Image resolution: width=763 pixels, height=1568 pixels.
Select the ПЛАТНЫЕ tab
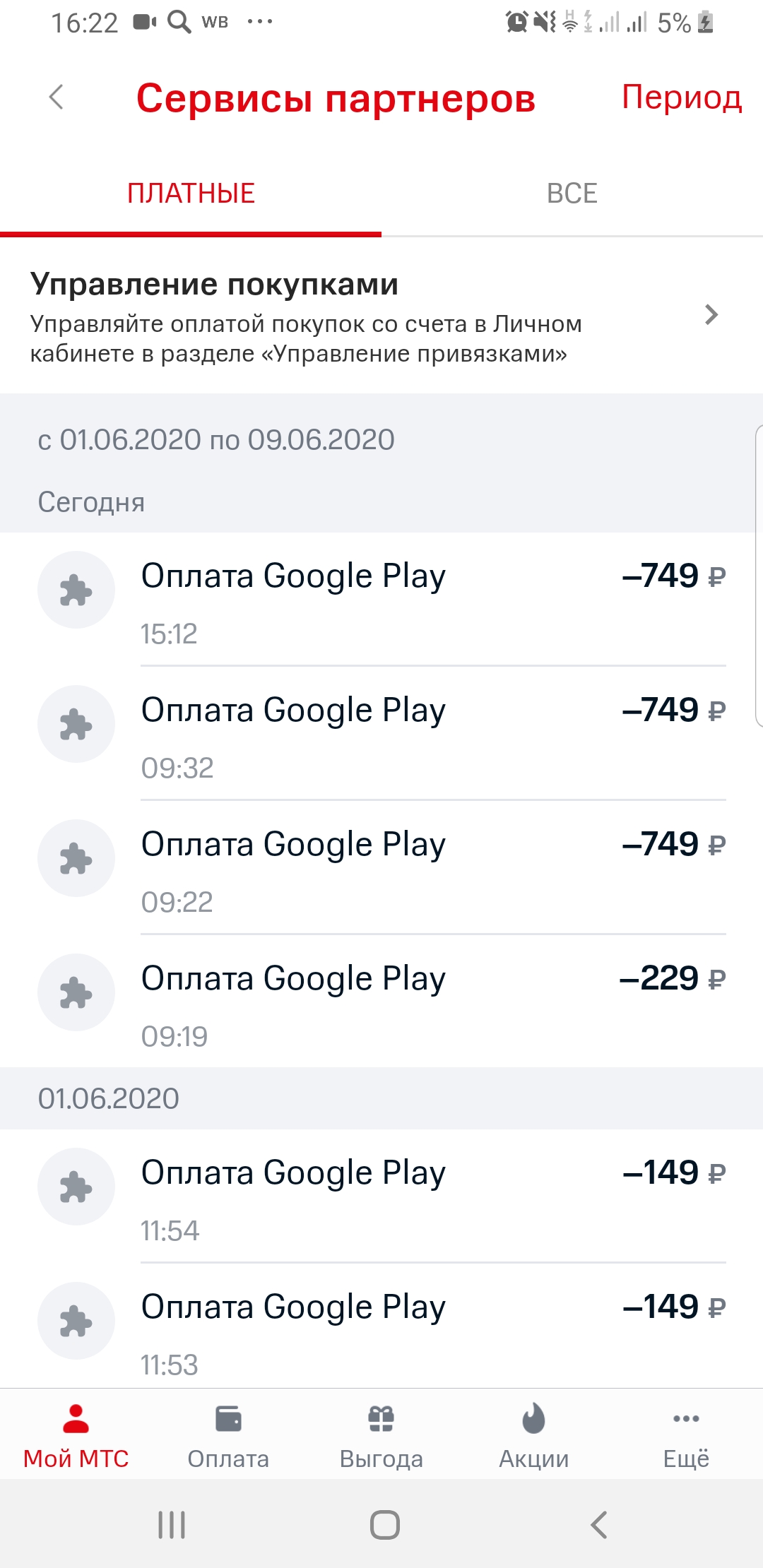pos(191,194)
